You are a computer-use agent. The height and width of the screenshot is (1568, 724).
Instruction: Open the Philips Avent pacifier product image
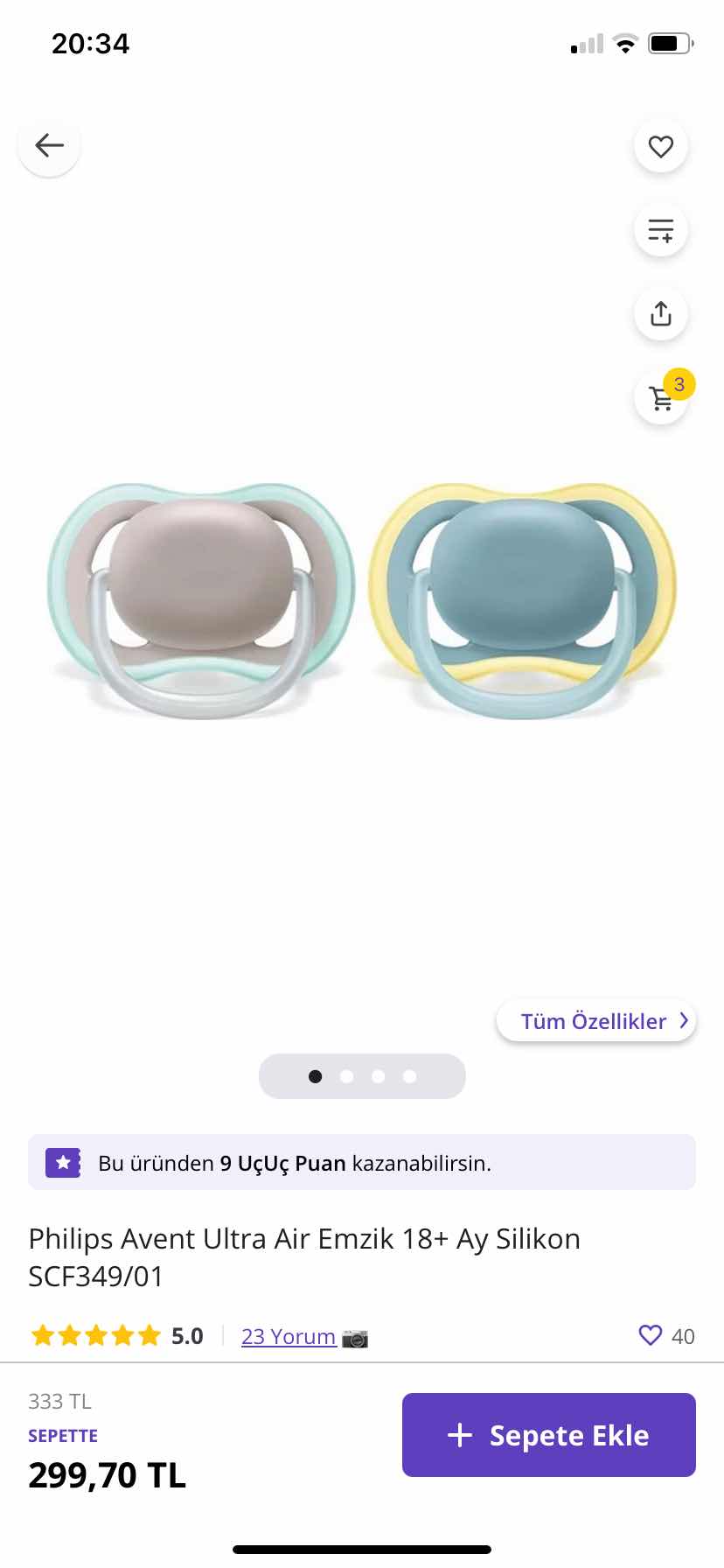click(x=362, y=602)
